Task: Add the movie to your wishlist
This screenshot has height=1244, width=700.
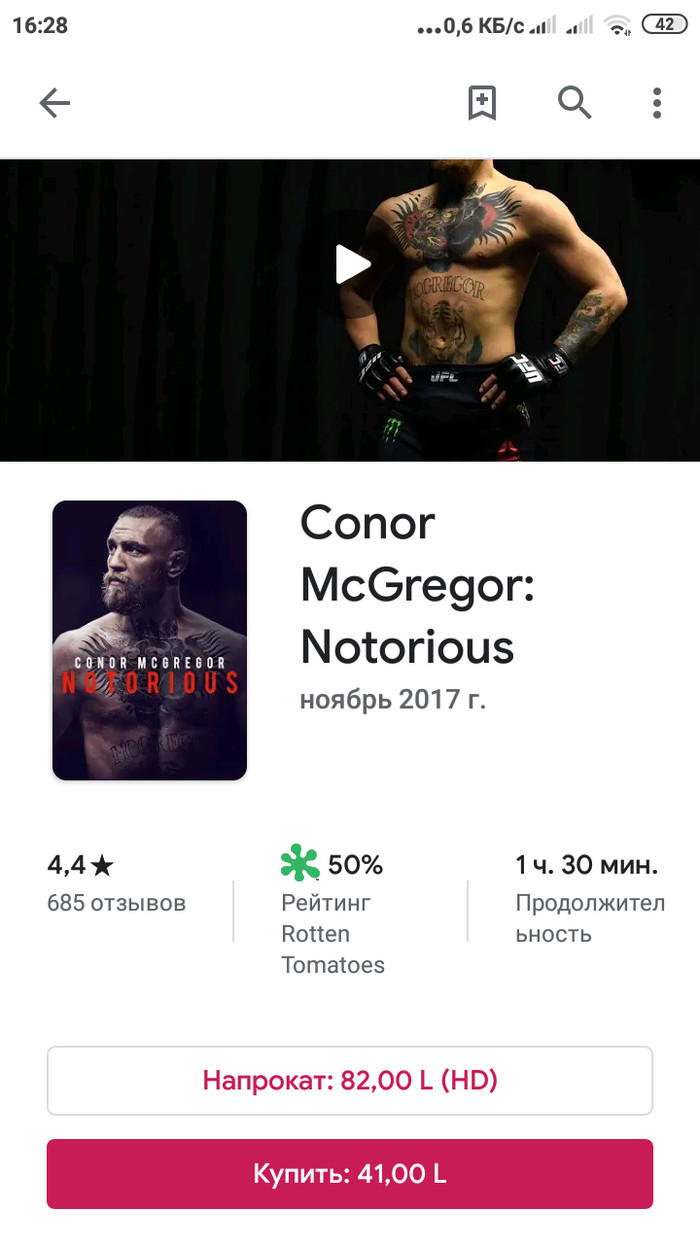Action: click(x=482, y=103)
